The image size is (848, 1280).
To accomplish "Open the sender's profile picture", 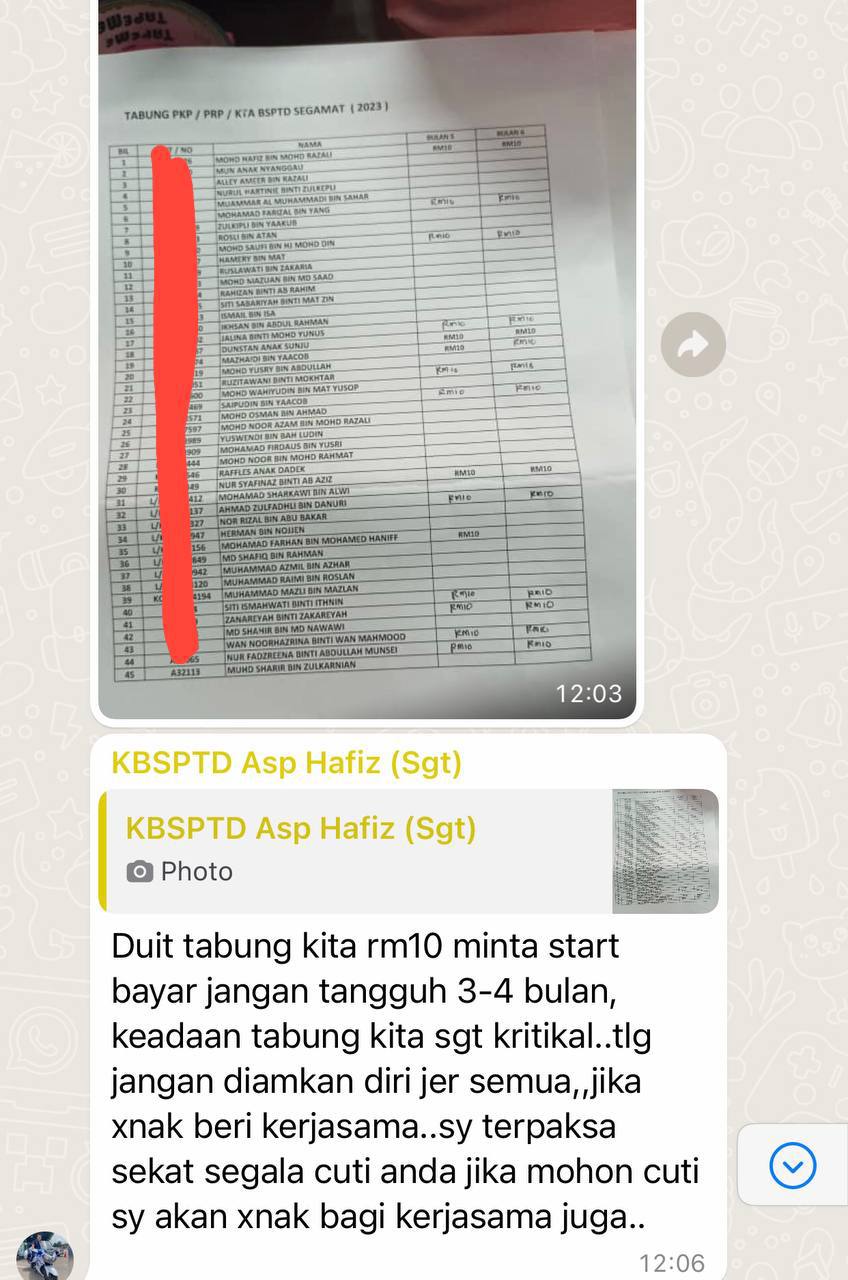I will coord(45,1256).
